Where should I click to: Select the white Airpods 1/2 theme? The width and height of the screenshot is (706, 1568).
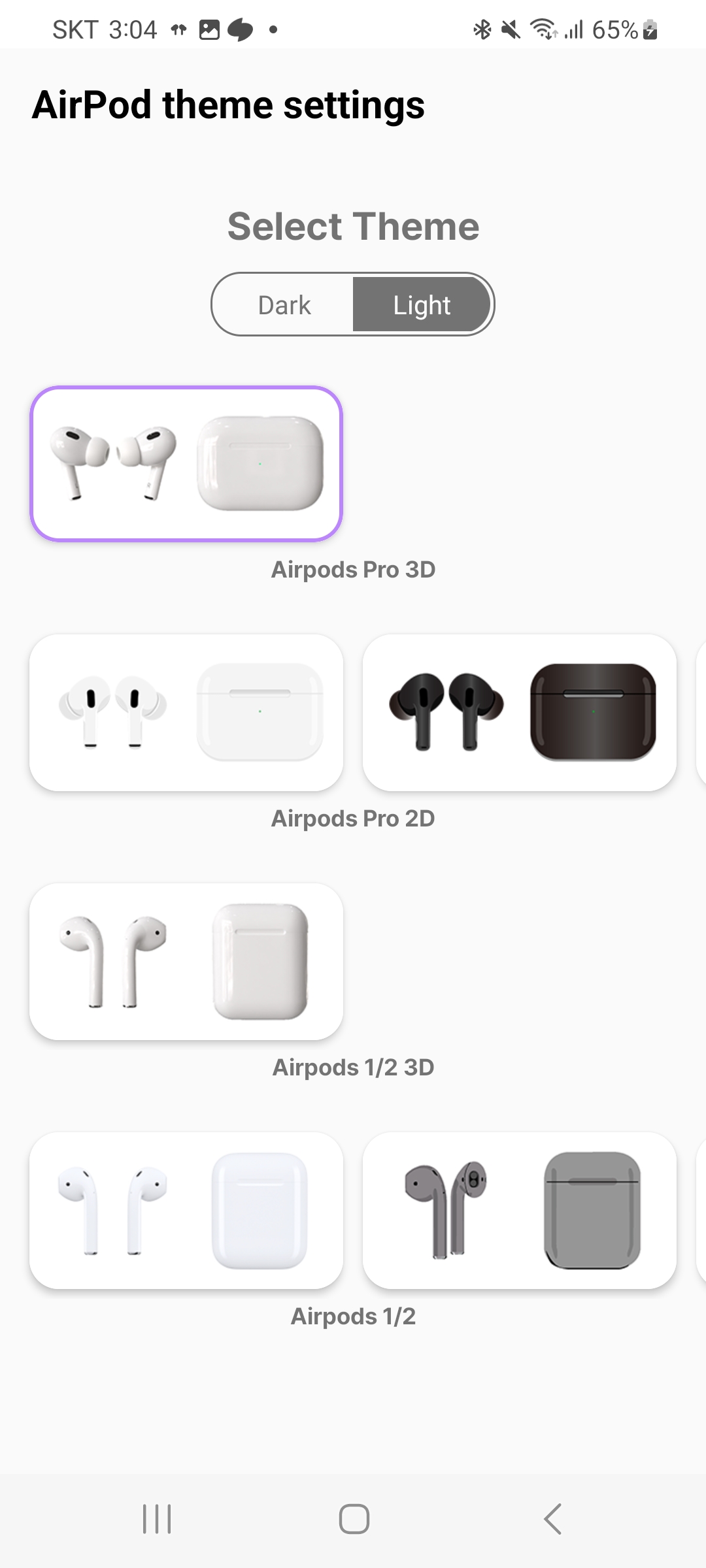point(186,1210)
